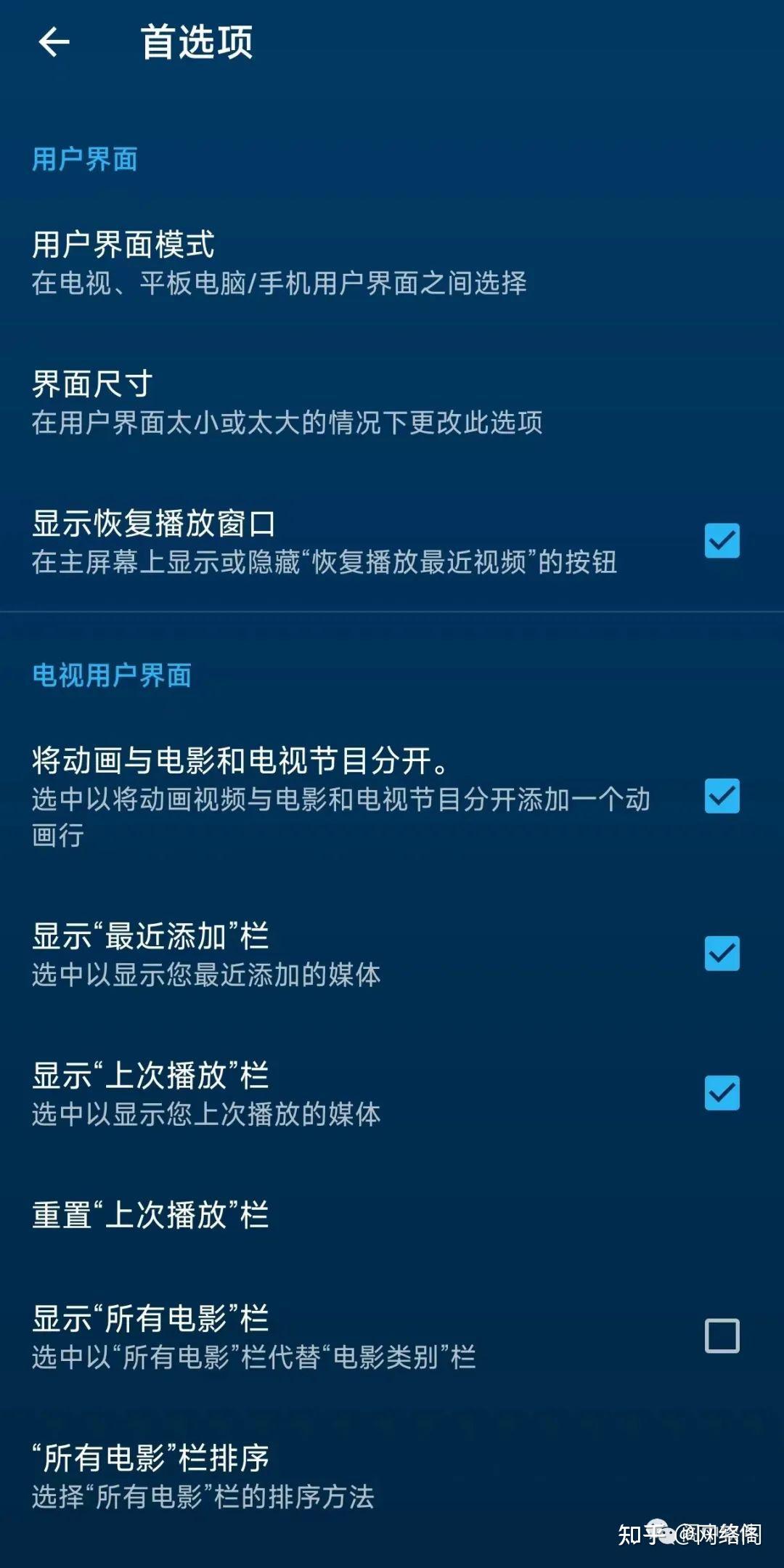Viewport: 784px width, 1568px height.
Task: Tap the 首选项 title text
Action: 196,44
